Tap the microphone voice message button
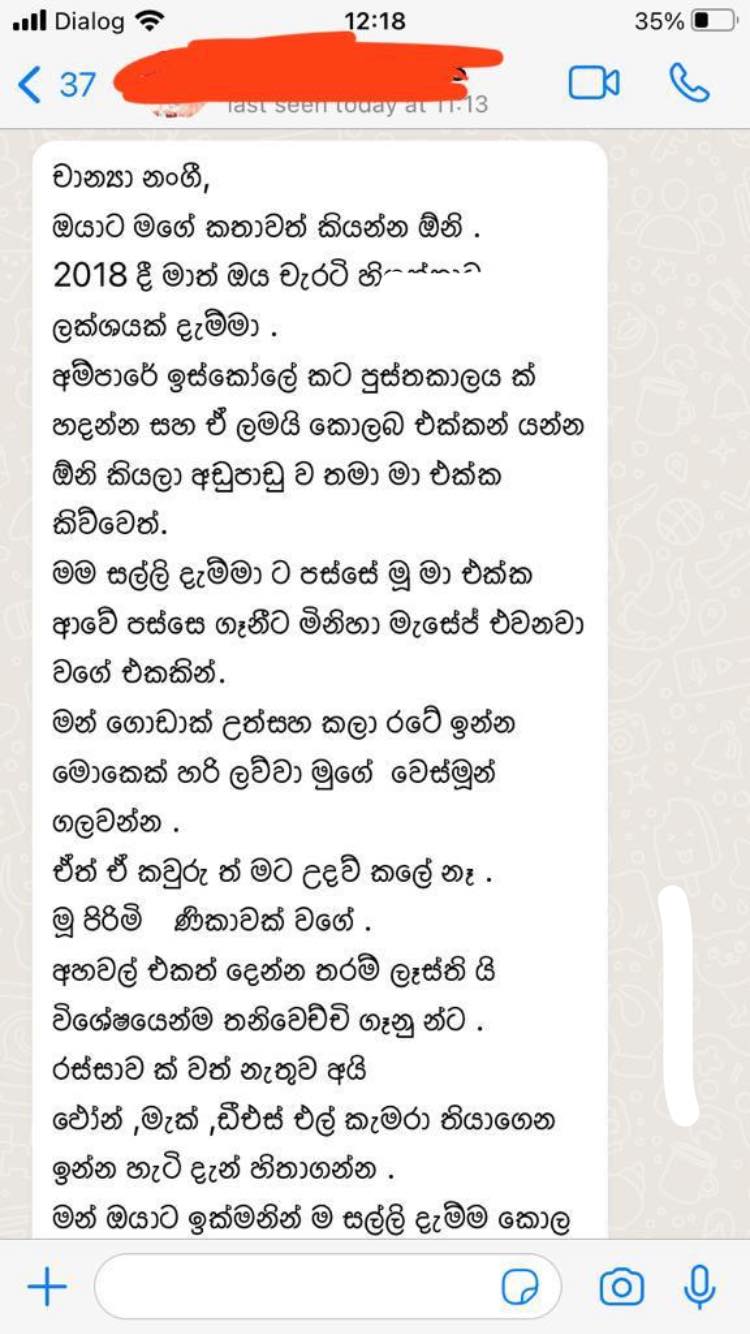 [700, 1287]
